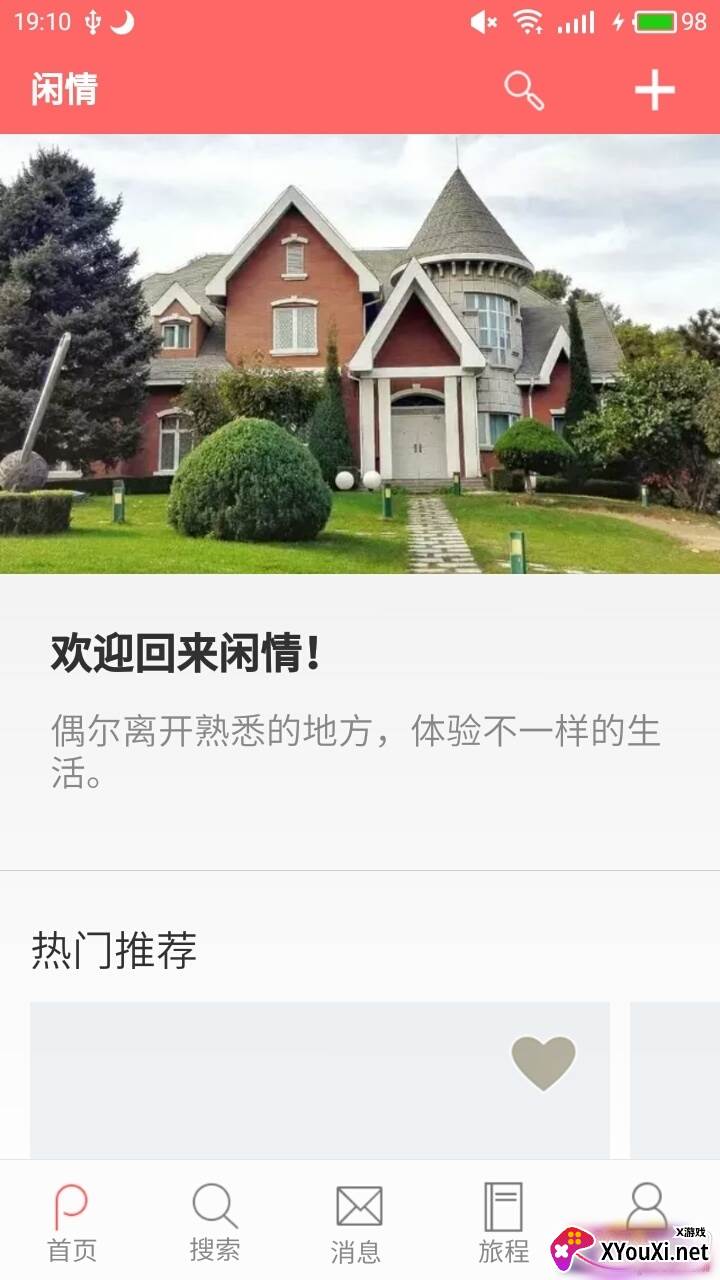Switch to the 搜索 tab
Viewport: 720px width, 1280px height.
[215, 1222]
